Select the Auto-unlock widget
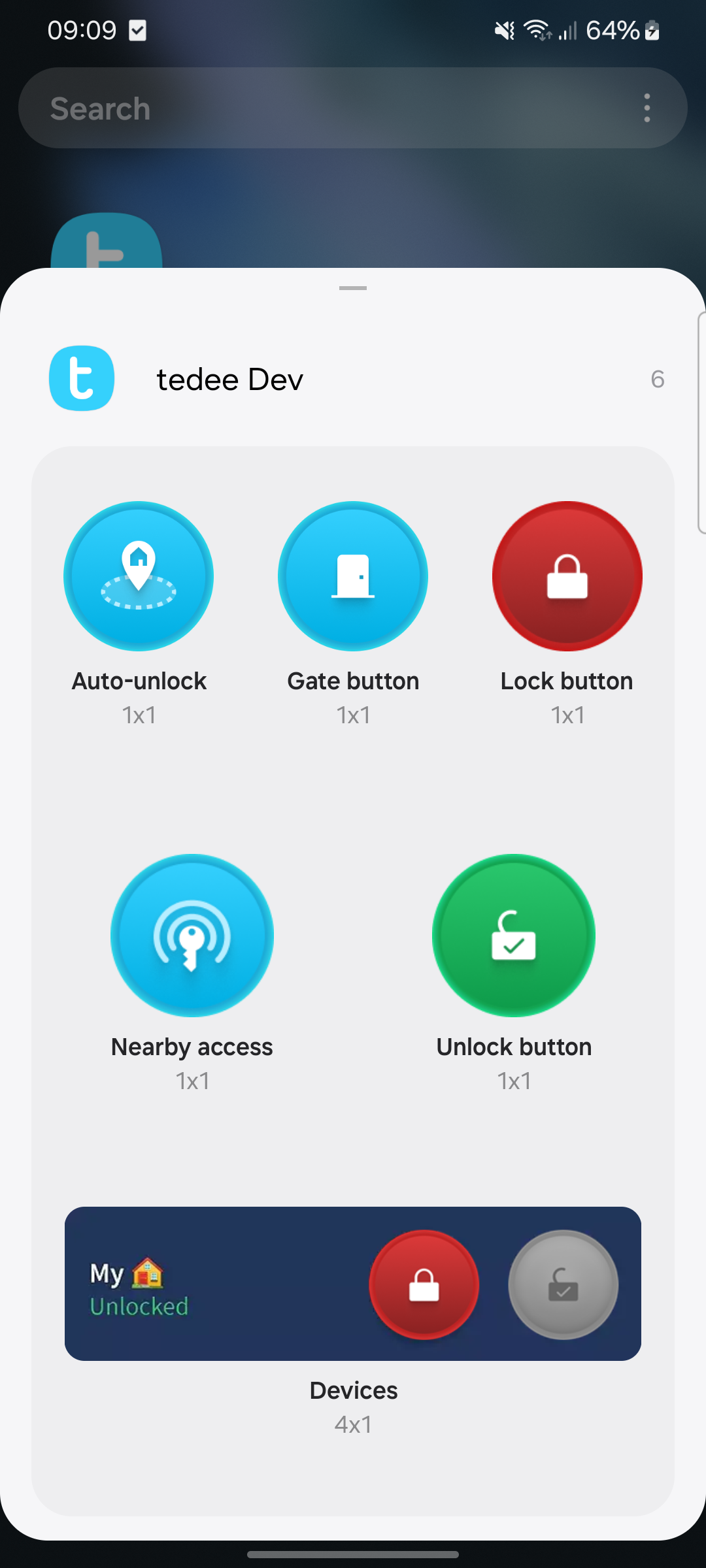The image size is (706, 1568). point(139,576)
